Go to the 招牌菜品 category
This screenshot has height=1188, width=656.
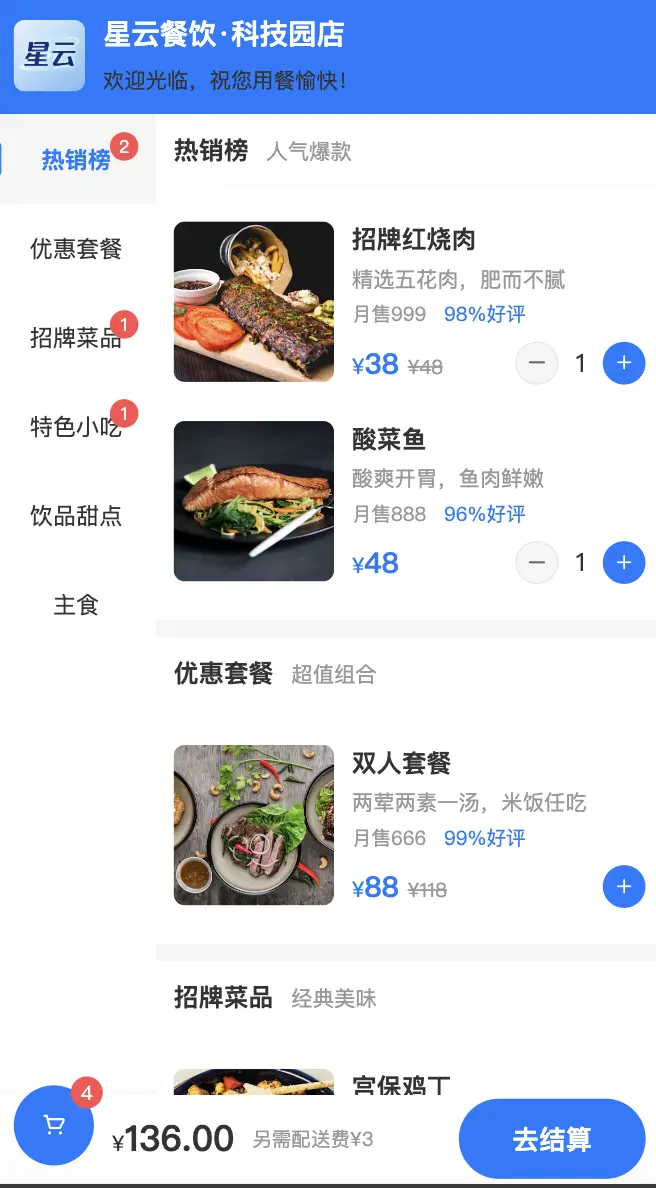pyautogui.click(x=76, y=338)
